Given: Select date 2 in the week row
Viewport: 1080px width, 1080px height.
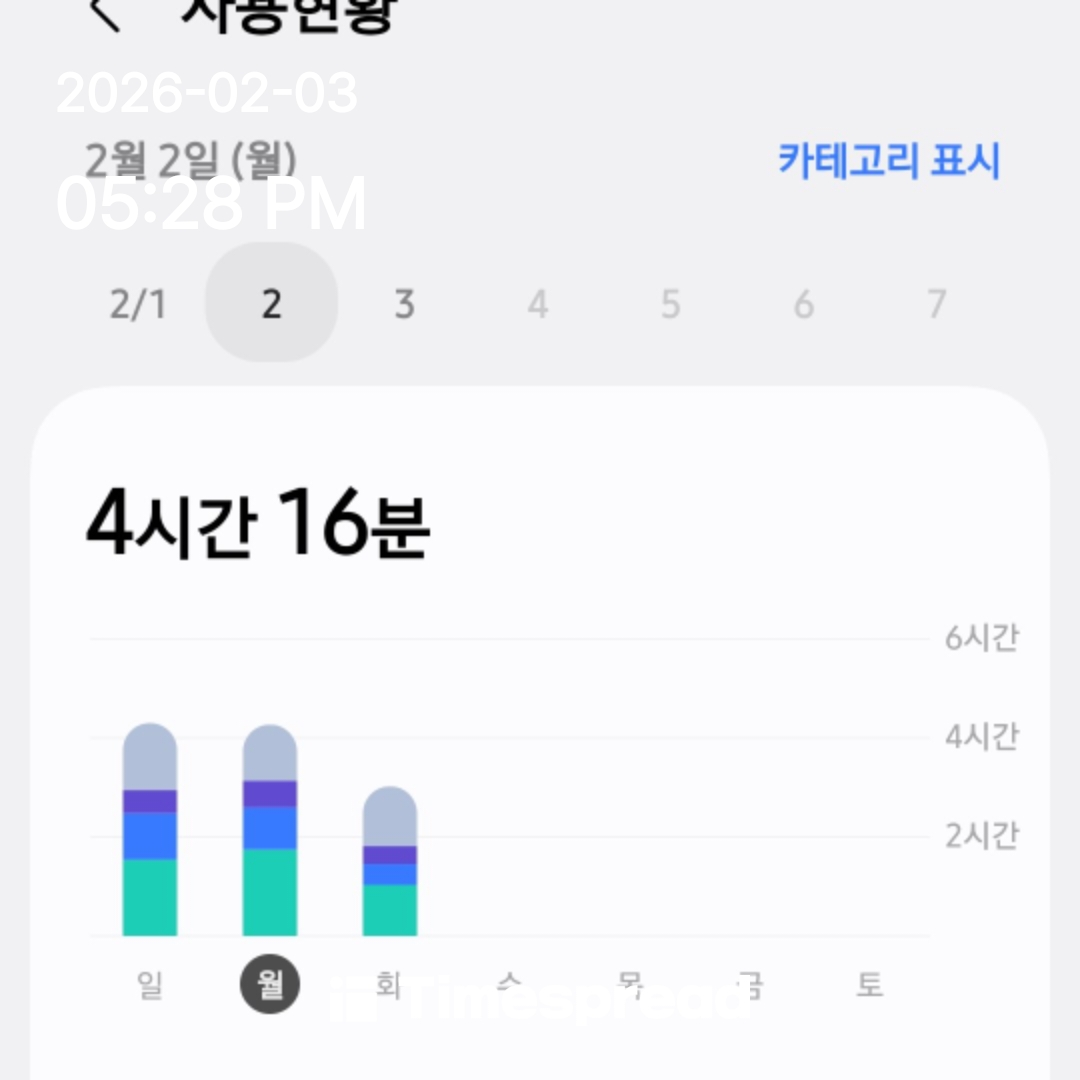Looking at the screenshot, I should (x=271, y=304).
